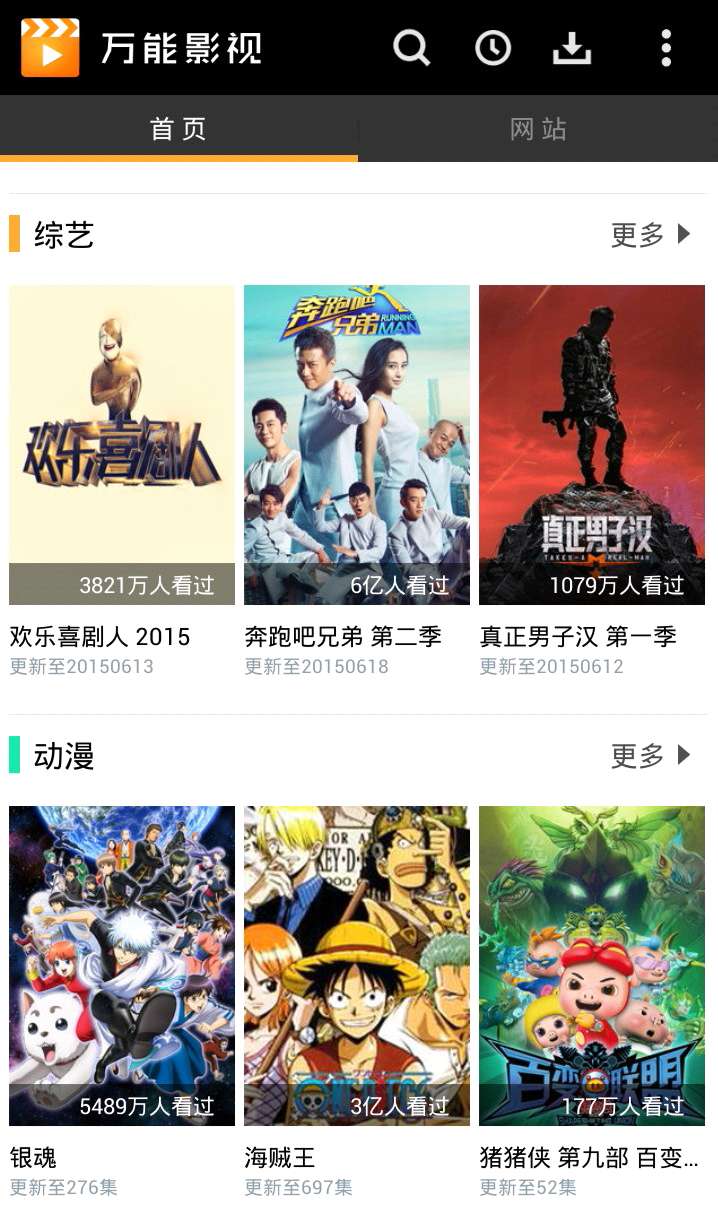Image resolution: width=718 pixels, height=1232 pixels.
Task: Open the downloads icon
Action: click(572, 48)
